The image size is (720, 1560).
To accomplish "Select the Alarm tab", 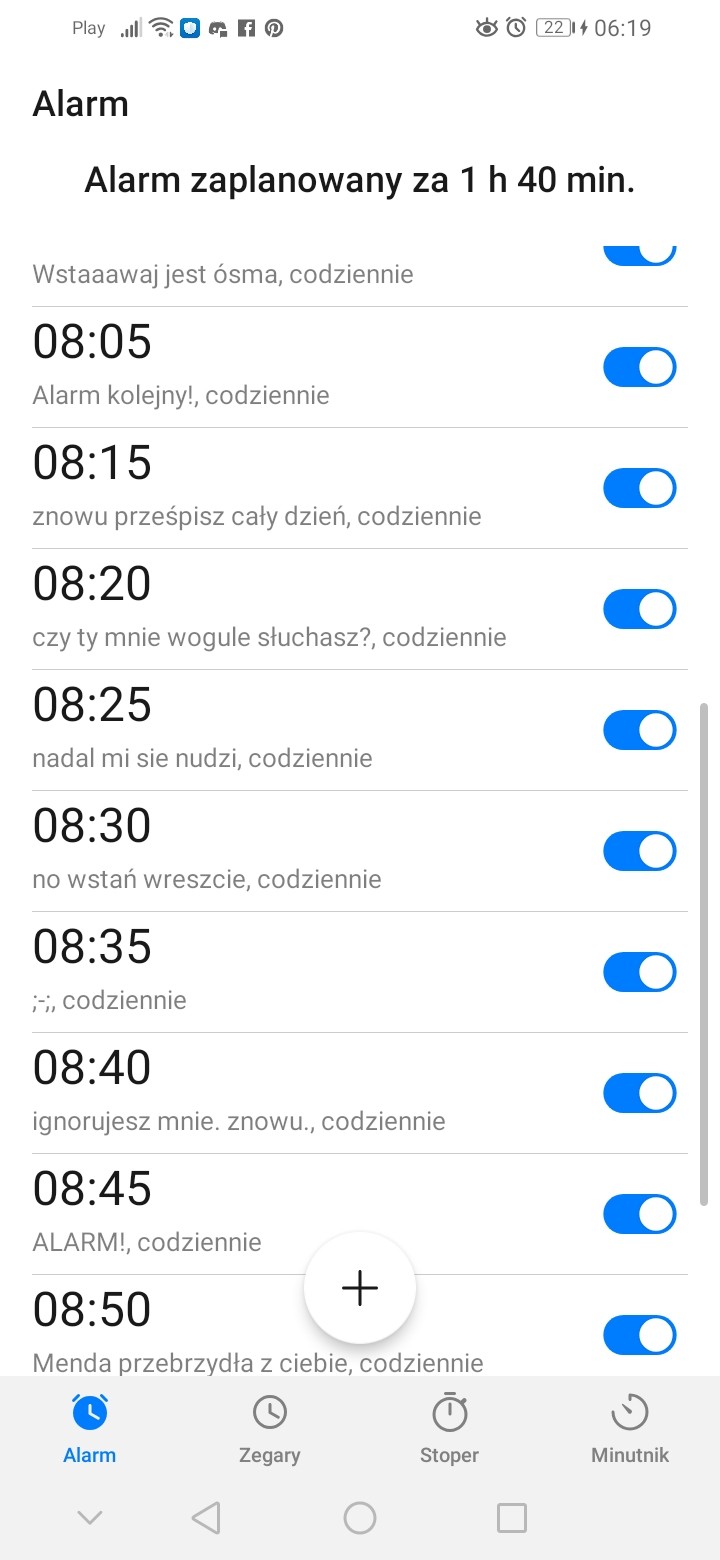I will coord(90,1430).
